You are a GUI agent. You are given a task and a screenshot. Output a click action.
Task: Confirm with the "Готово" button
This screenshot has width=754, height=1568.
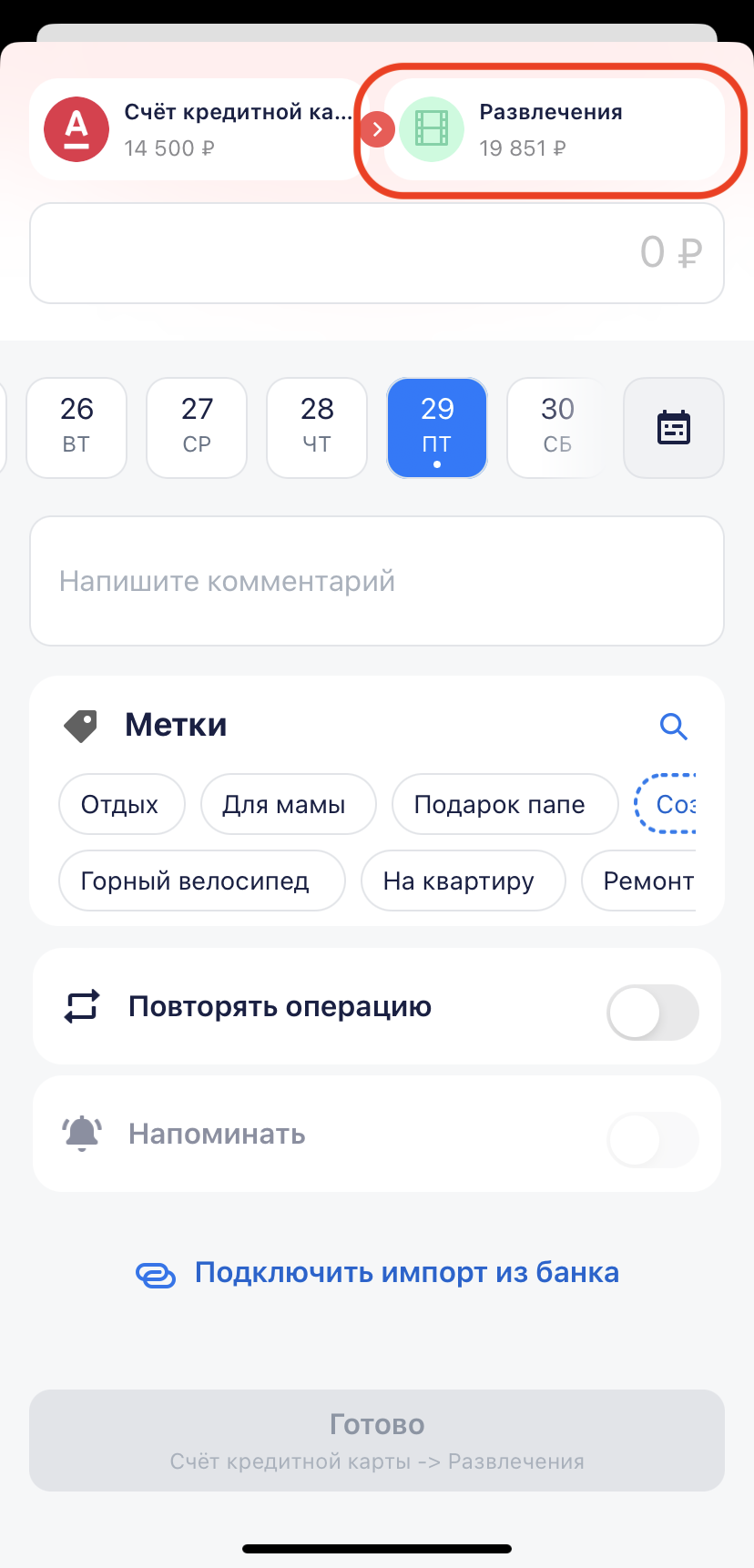coord(377,1440)
